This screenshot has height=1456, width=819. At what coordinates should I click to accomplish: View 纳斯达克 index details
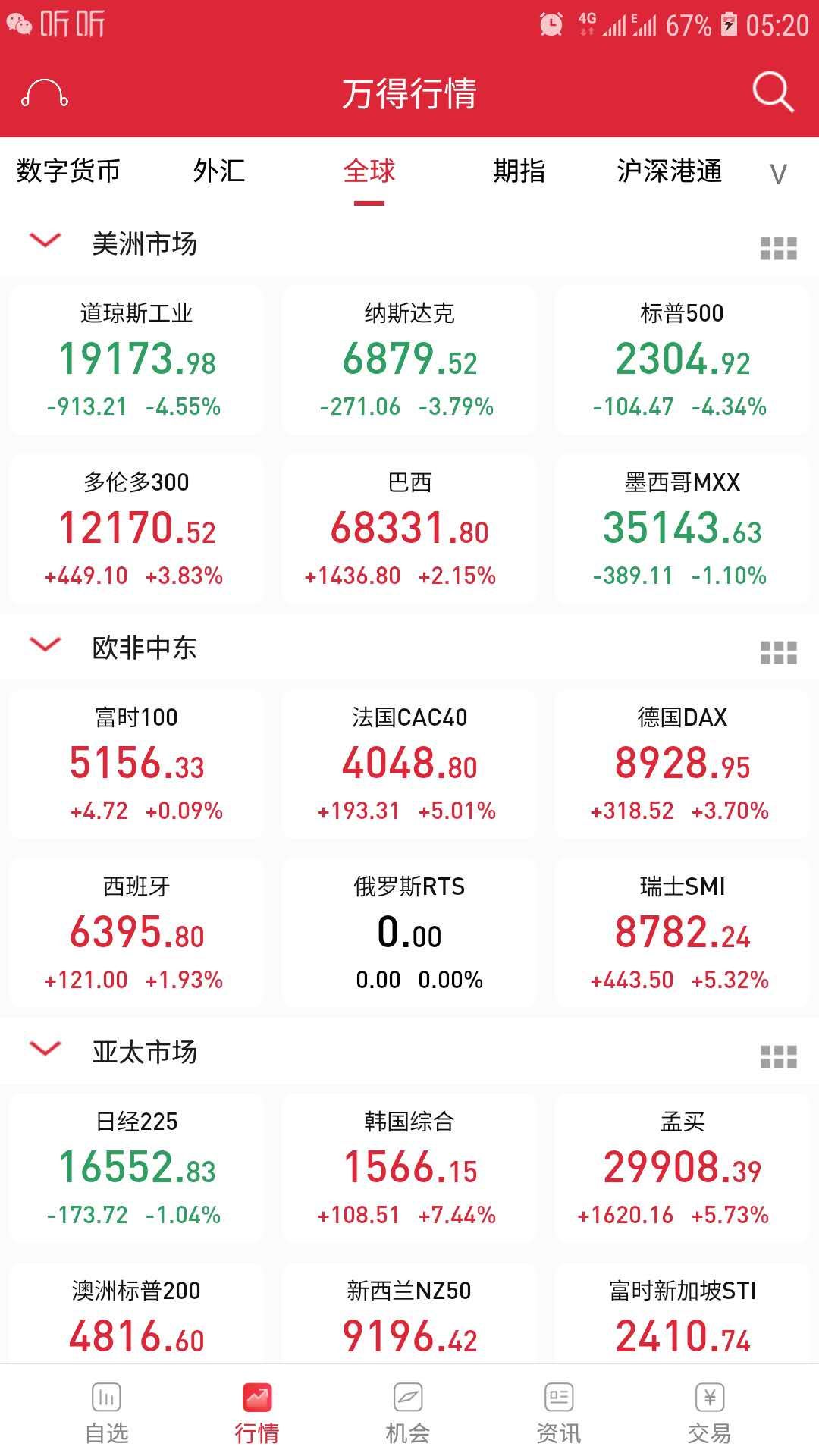[x=409, y=359]
